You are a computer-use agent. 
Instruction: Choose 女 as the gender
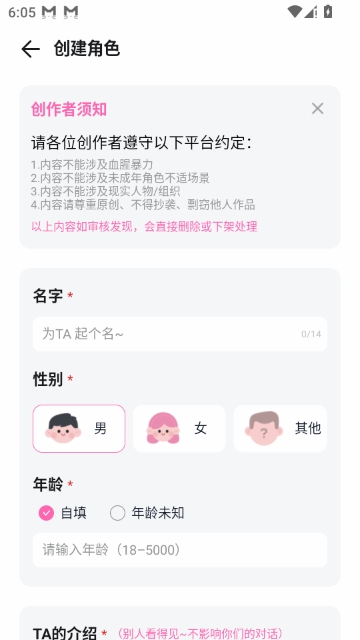[x=179, y=429]
